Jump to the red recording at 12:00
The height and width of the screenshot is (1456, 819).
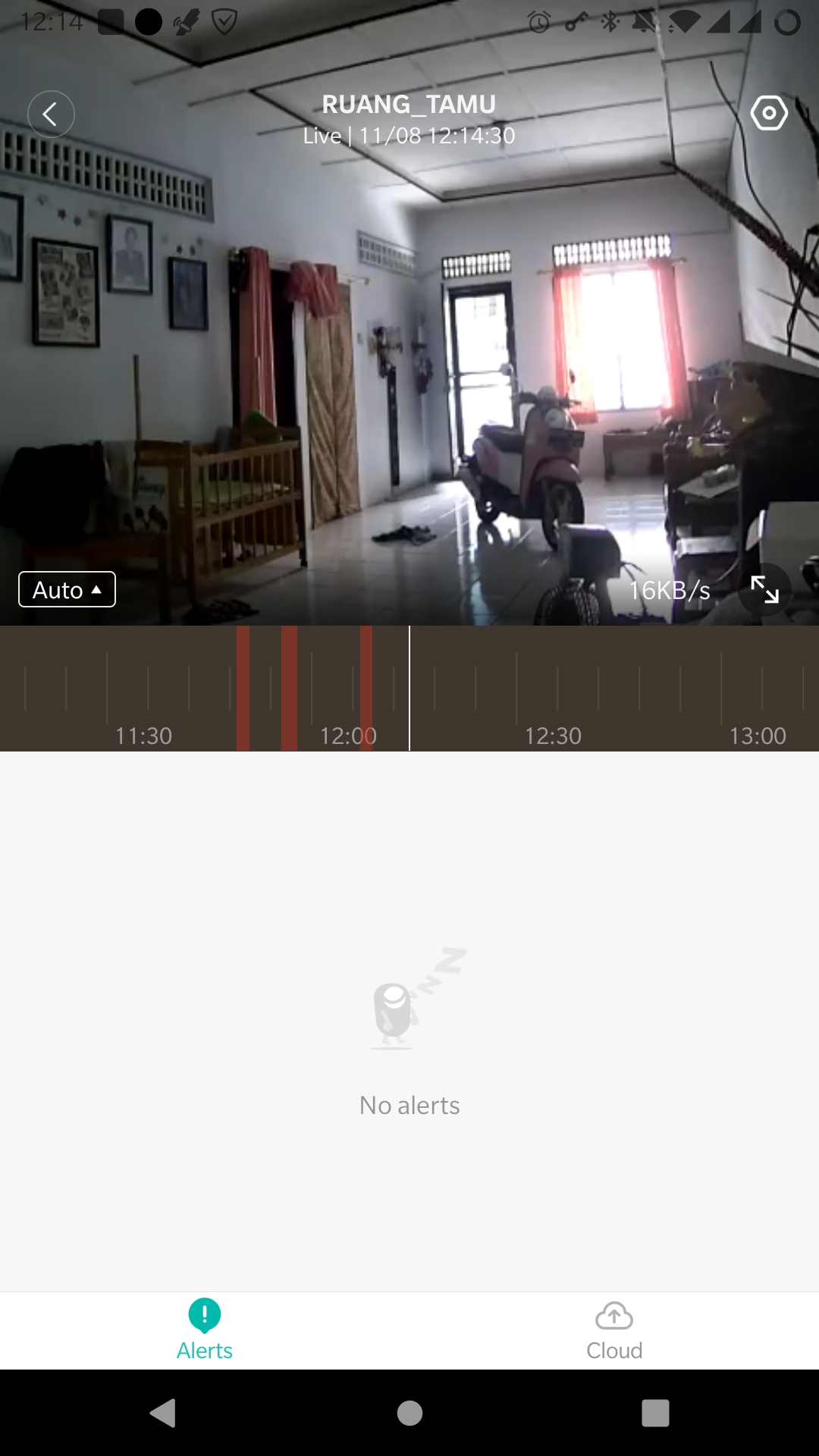pos(366,687)
